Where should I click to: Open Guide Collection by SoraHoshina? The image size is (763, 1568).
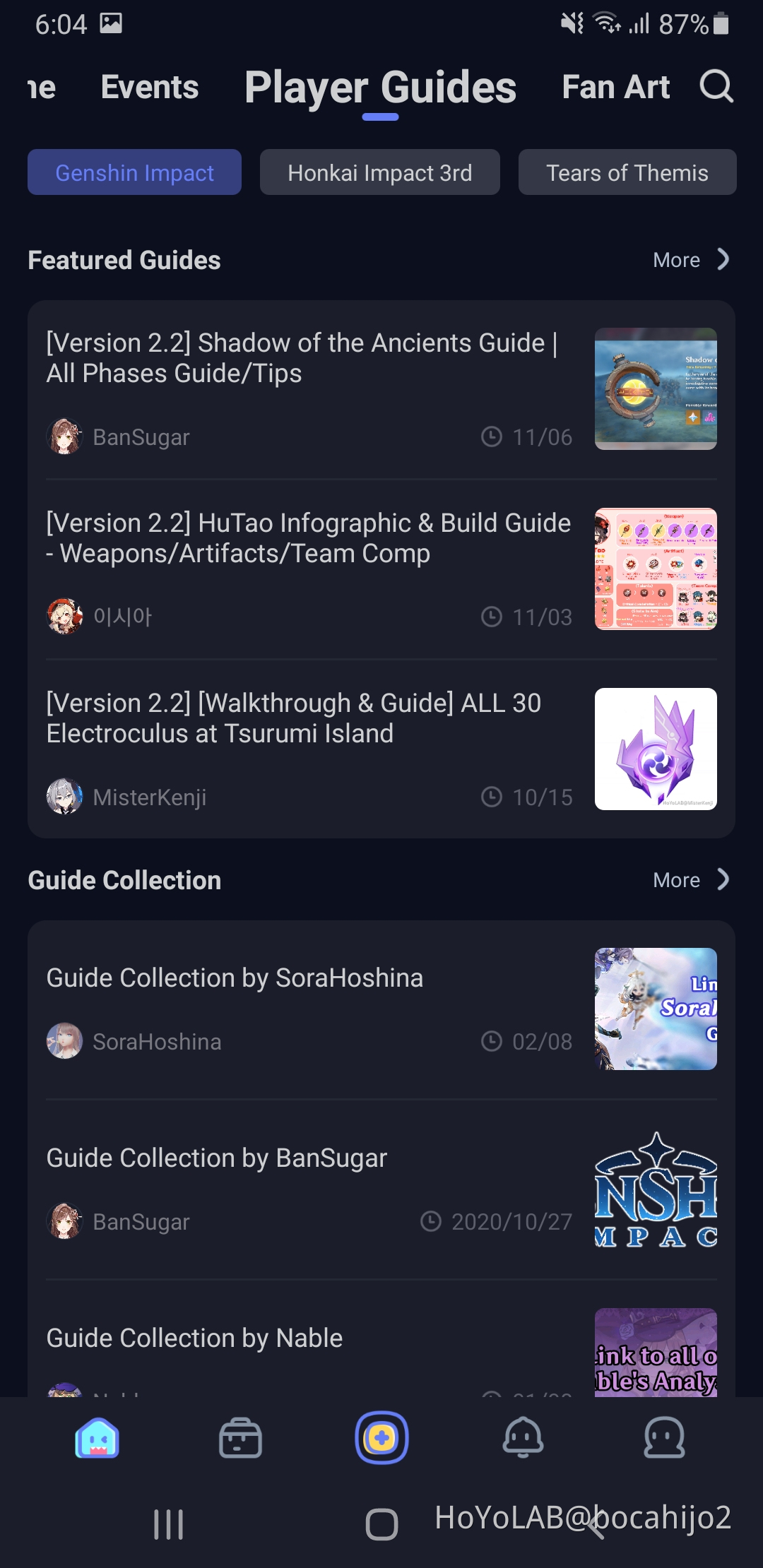[x=234, y=978]
